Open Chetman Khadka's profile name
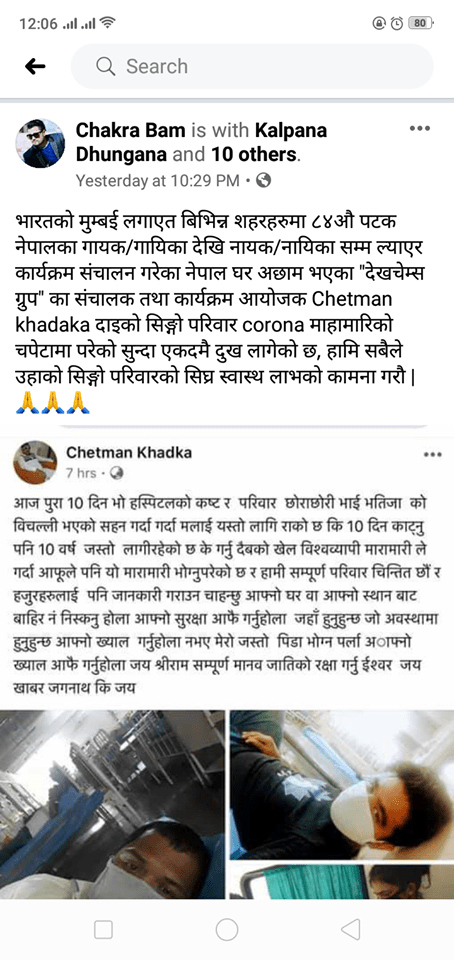Image resolution: width=454 pixels, height=960 pixels. coord(128,452)
